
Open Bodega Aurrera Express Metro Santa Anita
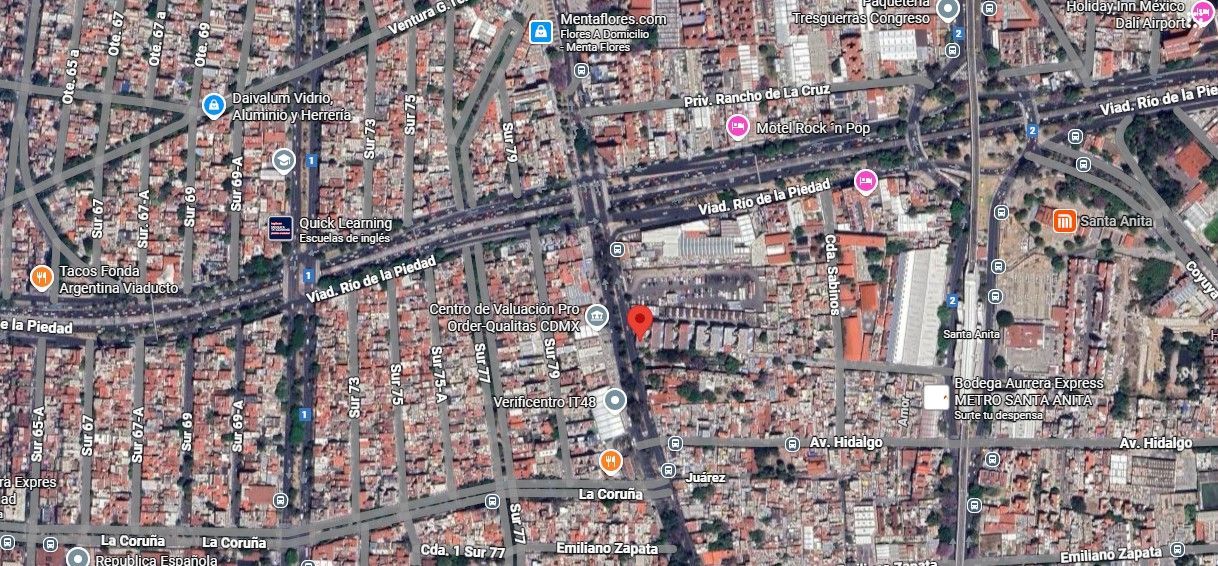point(935,397)
